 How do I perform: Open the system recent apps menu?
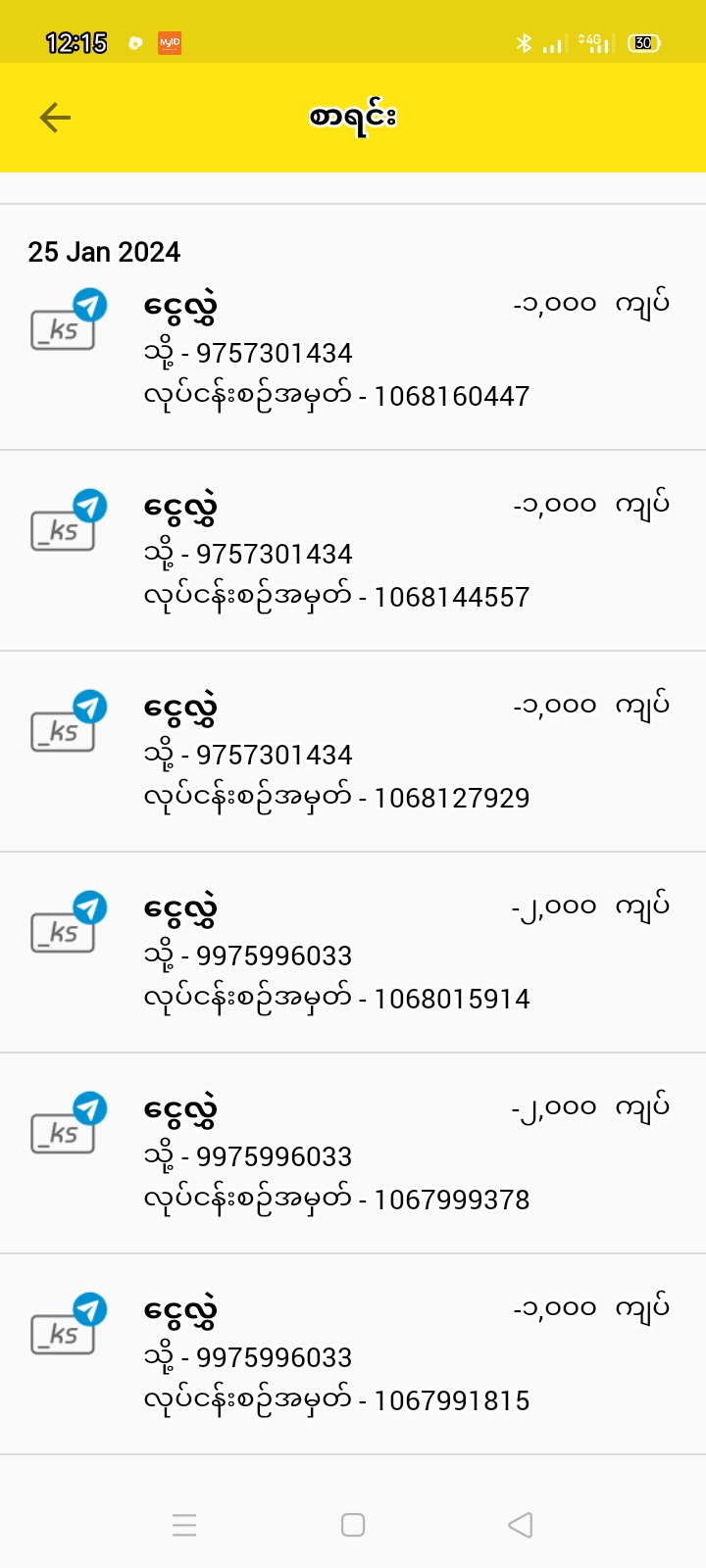coord(184,1525)
